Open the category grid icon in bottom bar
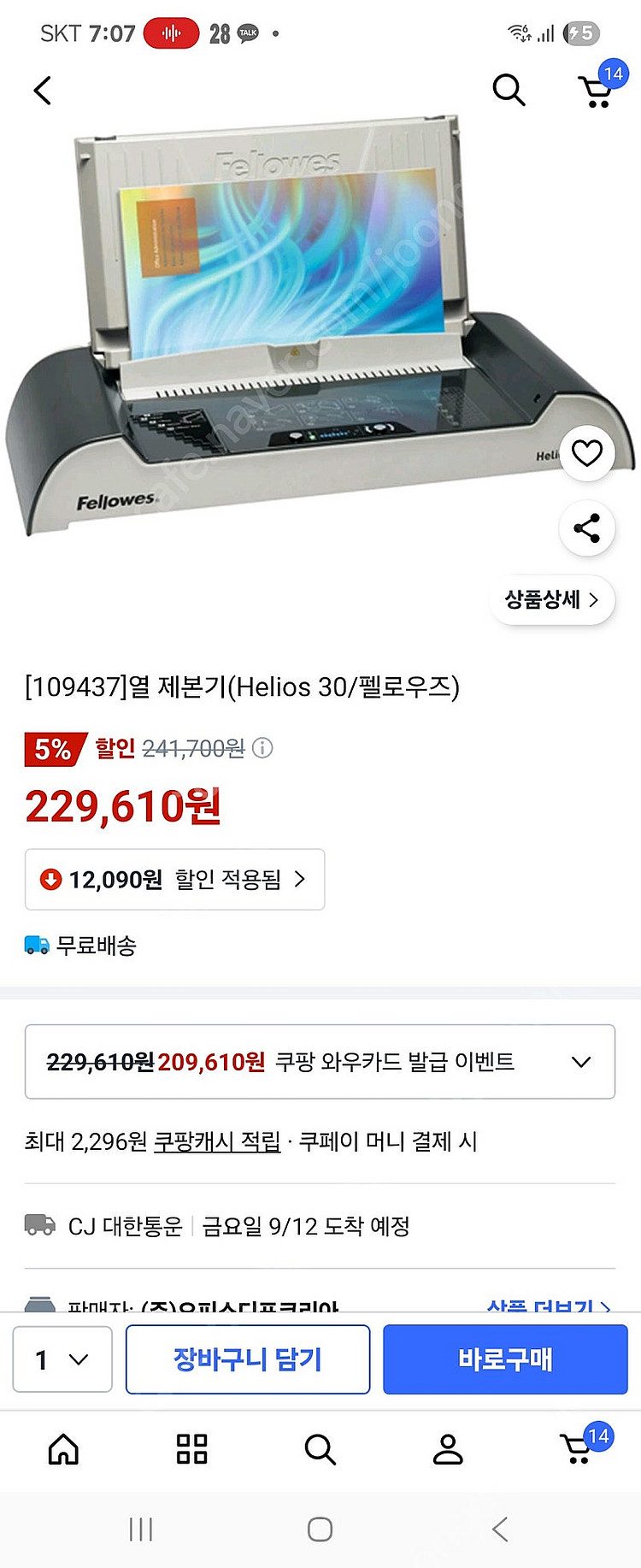 point(191,1450)
